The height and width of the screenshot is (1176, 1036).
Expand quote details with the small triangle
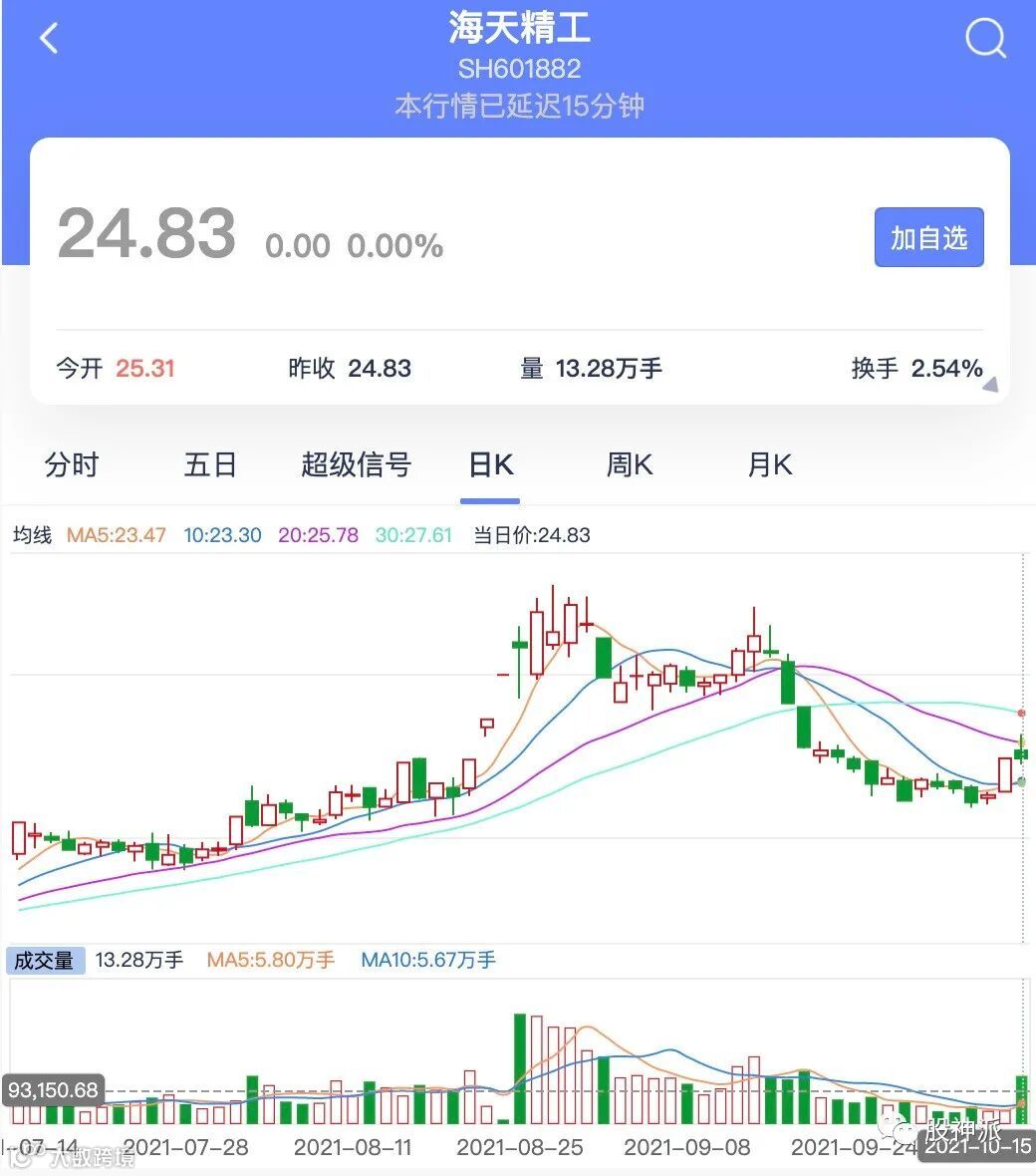coord(990,386)
